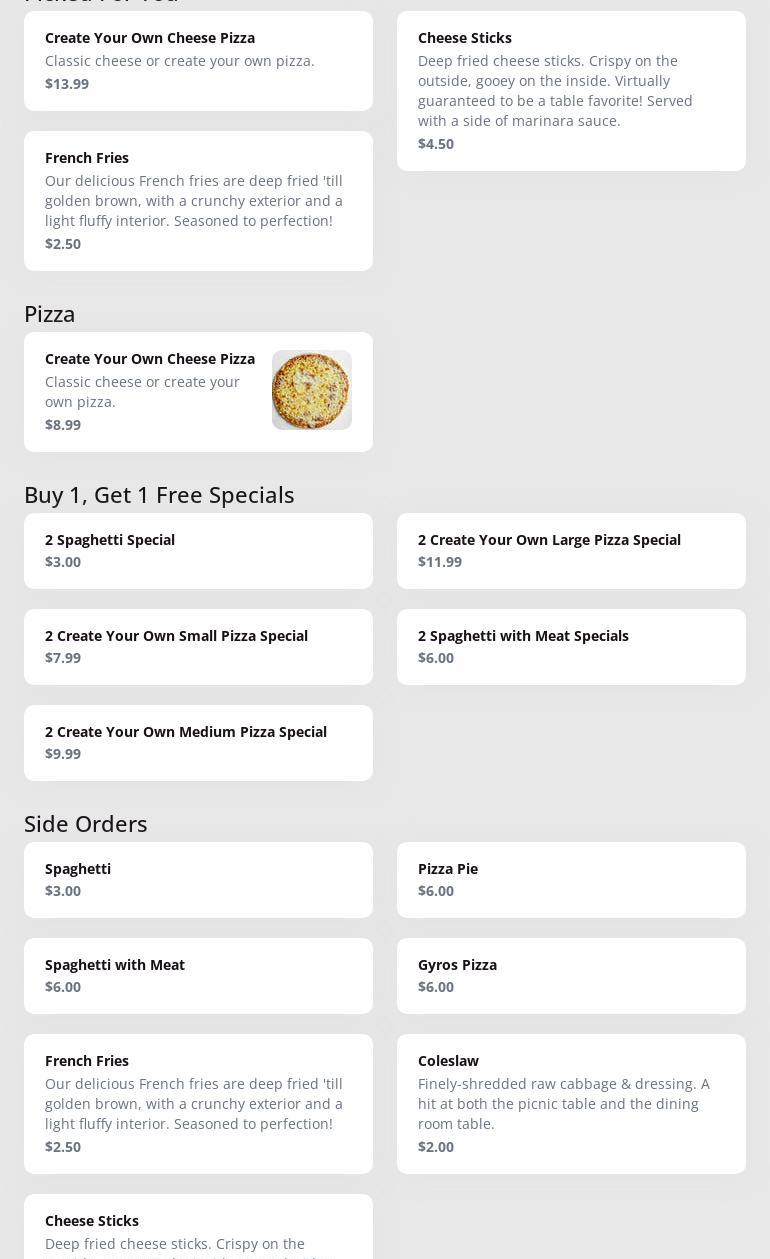The height and width of the screenshot is (1259, 770).
Task: Select 2 Create Your Own Small Pizza Special
Action: (198, 647)
